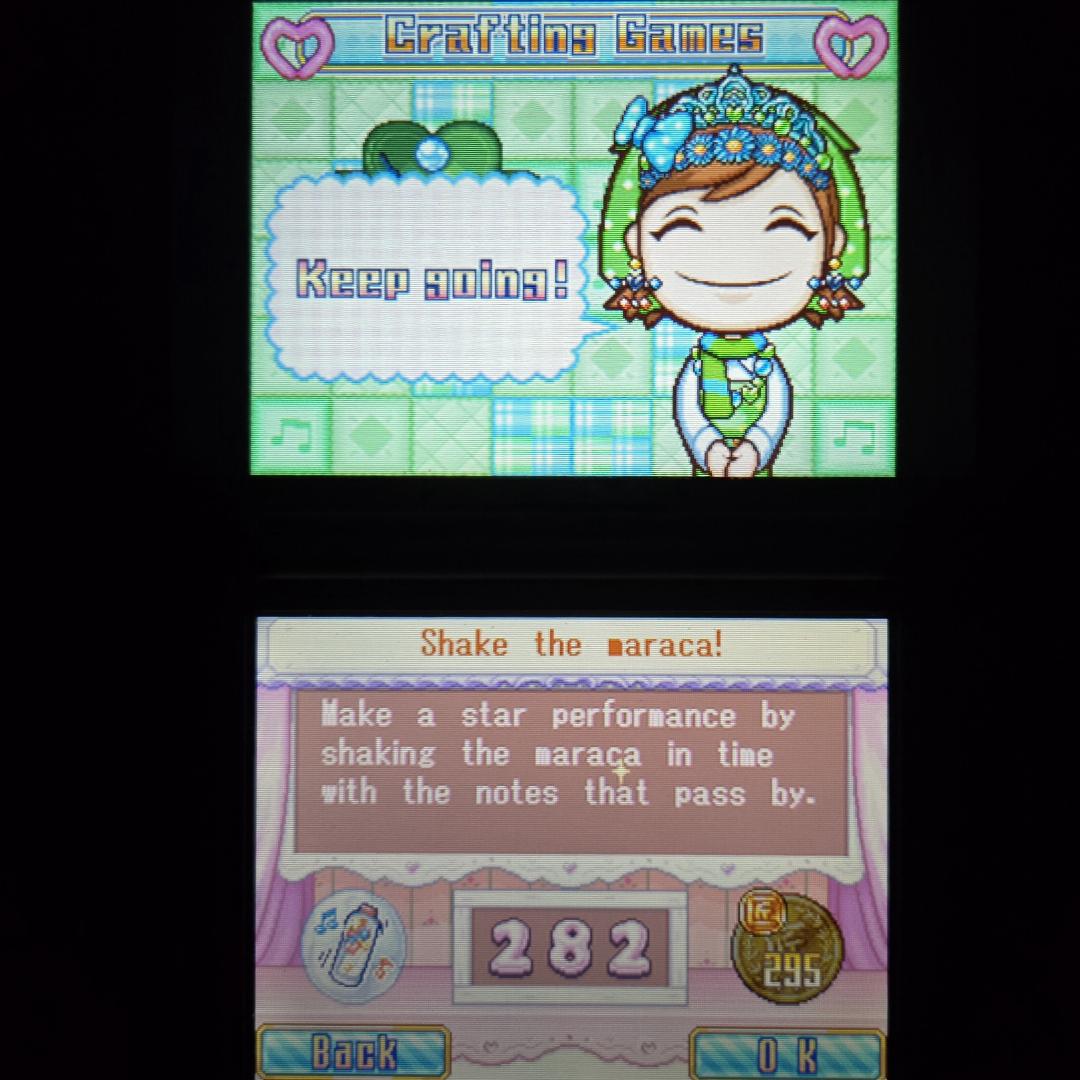Confirm with the OK button
Image resolution: width=1080 pixels, height=1080 pixels.
pos(787,1054)
